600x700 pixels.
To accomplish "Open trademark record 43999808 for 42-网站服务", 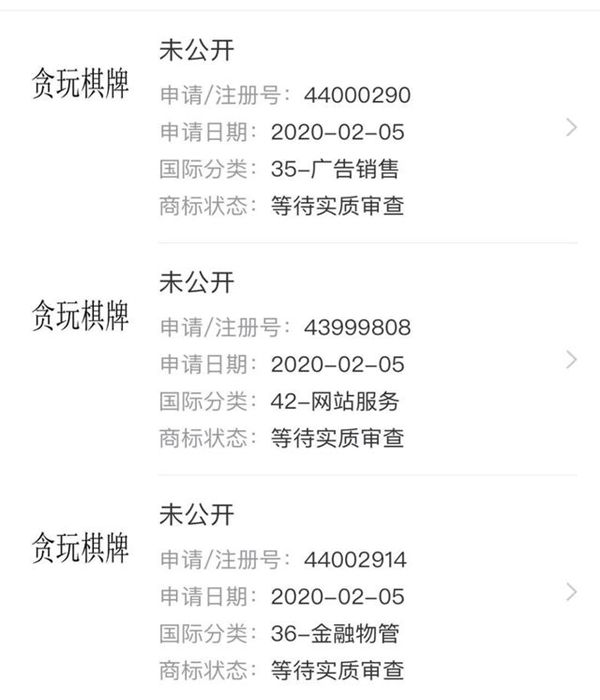I will [571, 360].
